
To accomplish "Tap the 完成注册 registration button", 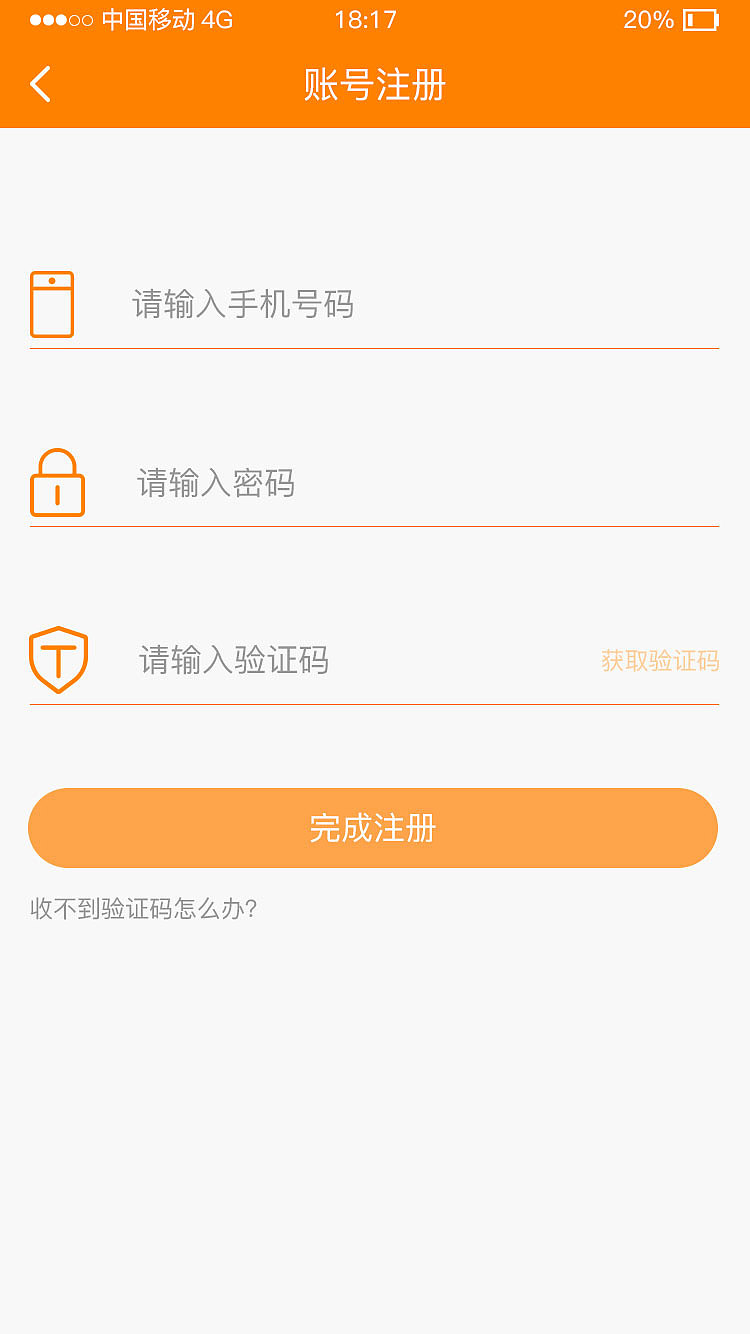I will click(373, 827).
